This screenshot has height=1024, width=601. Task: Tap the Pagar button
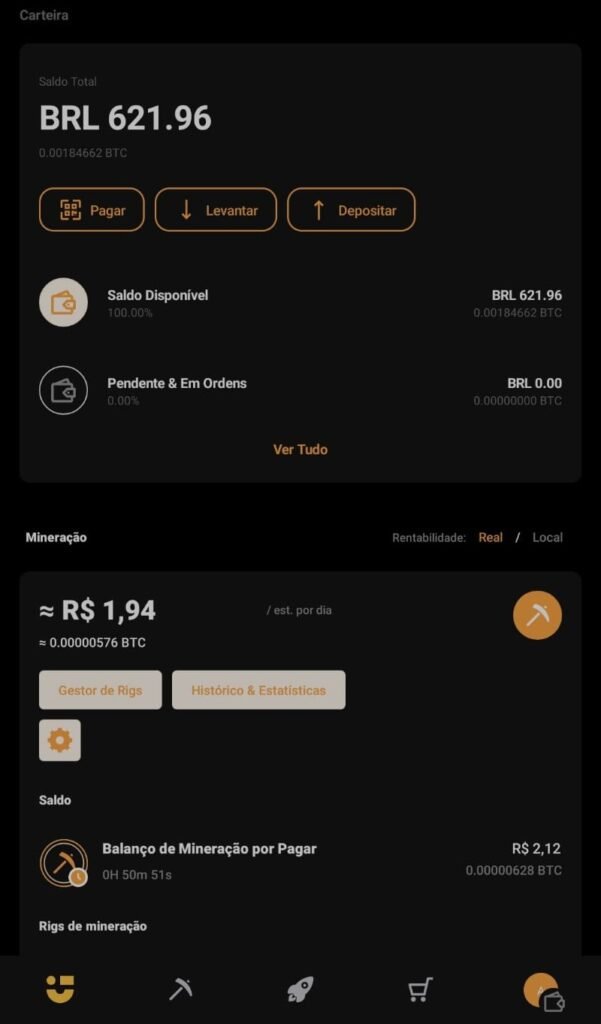click(91, 210)
